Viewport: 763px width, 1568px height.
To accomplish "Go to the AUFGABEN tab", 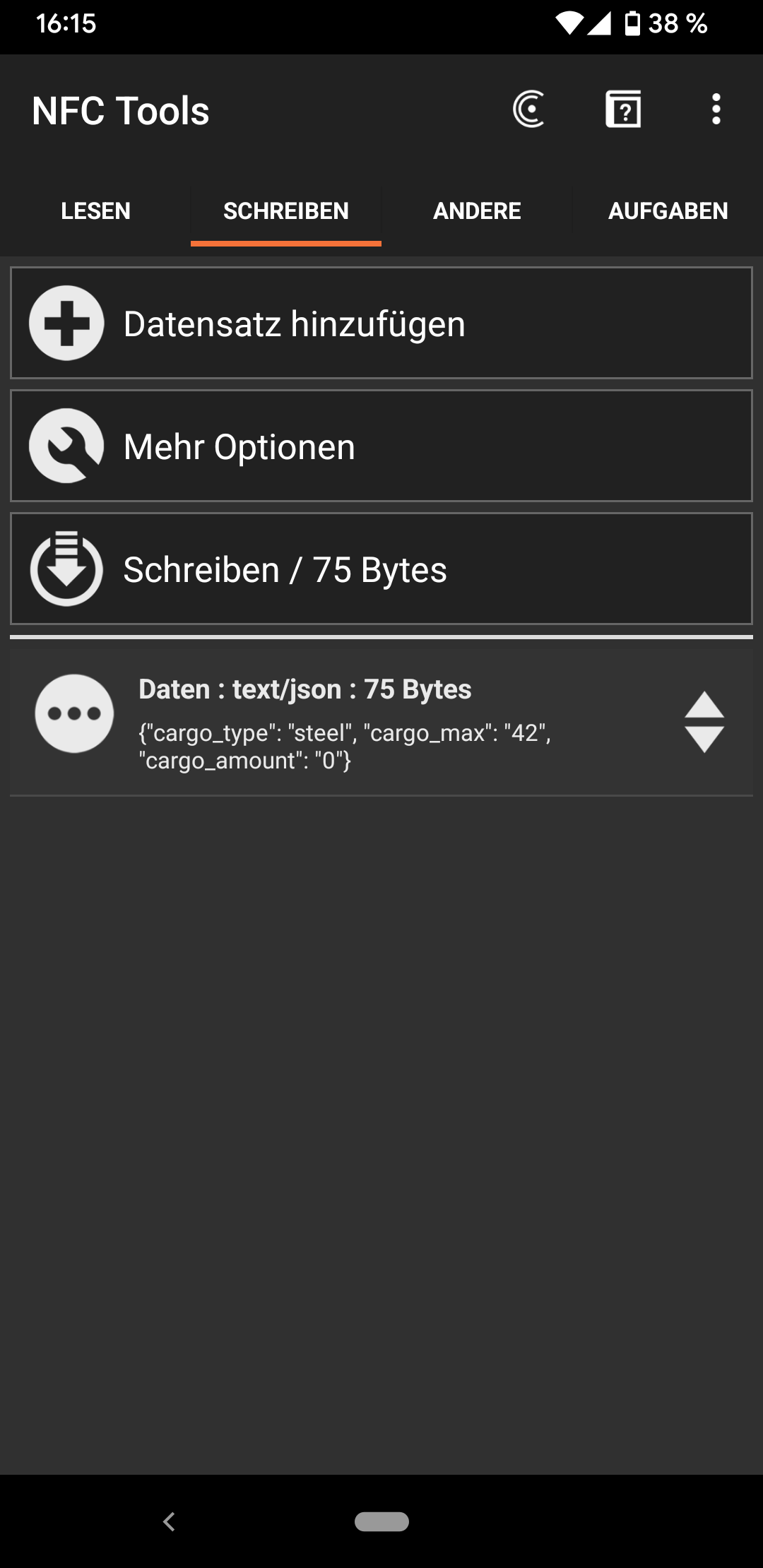I will coord(668,211).
